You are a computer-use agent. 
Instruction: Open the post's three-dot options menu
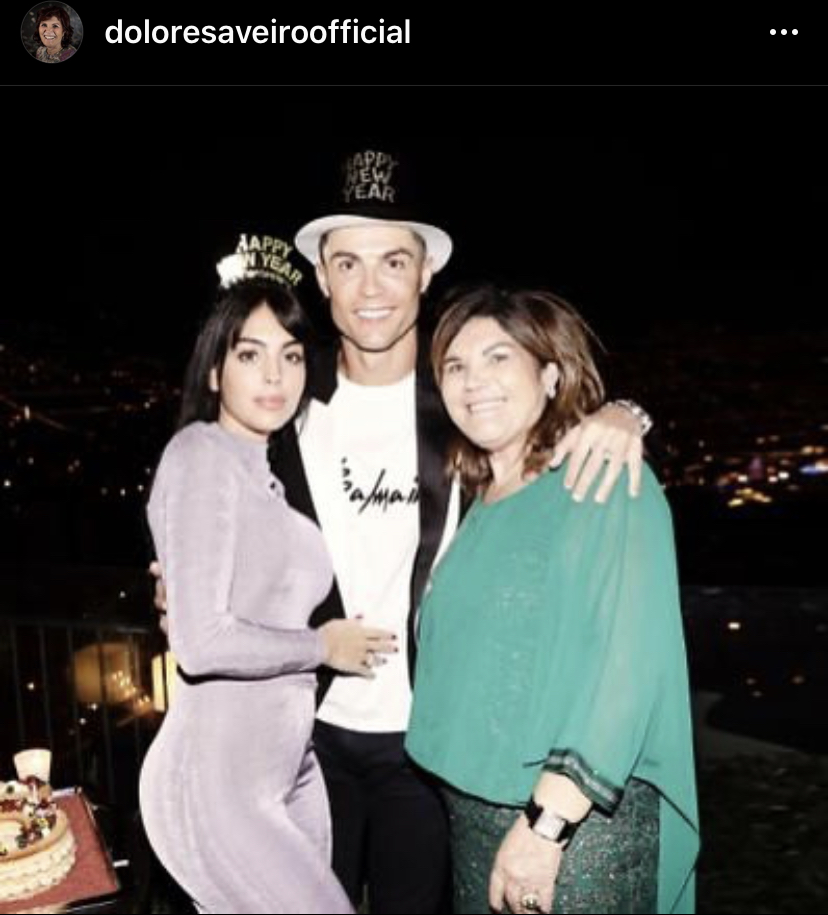click(x=783, y=32)
